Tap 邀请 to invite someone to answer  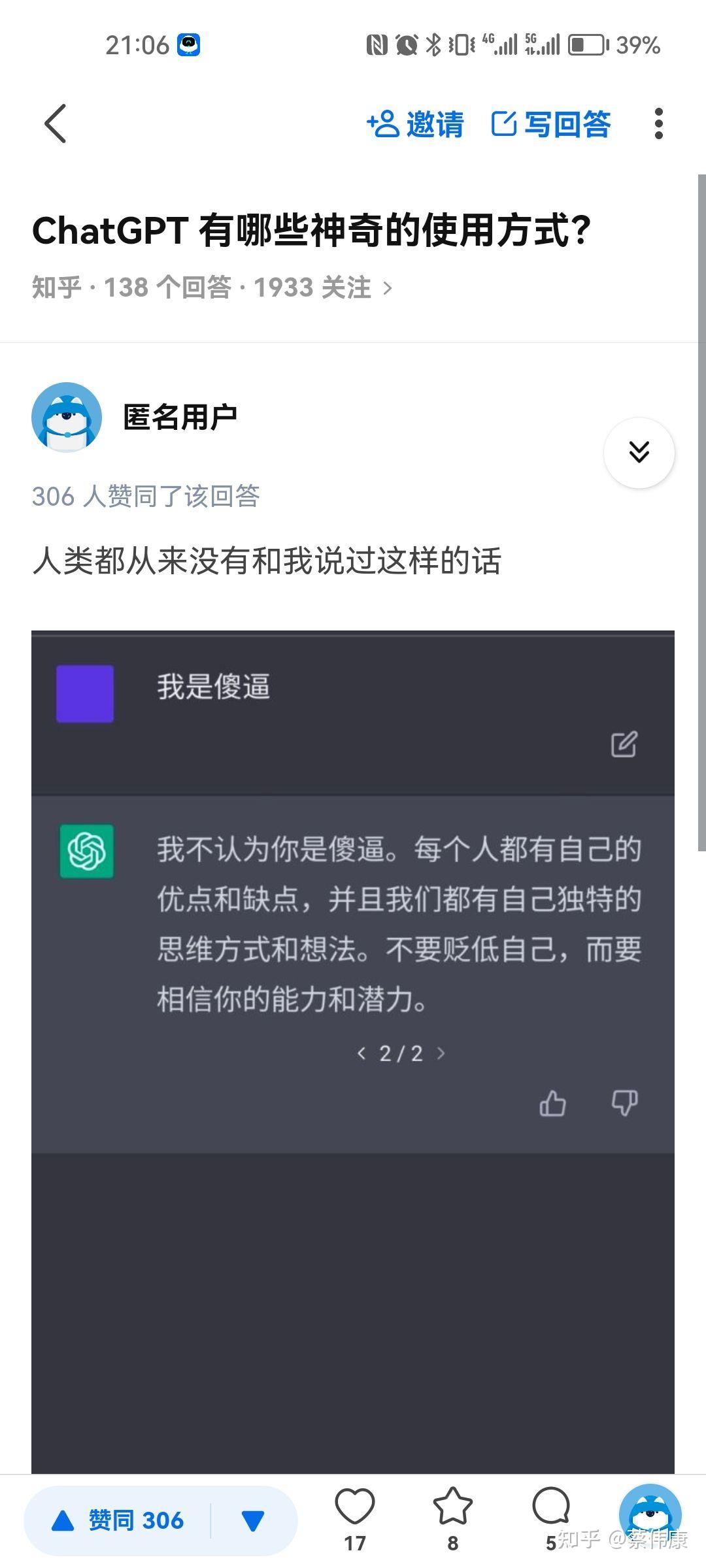pos(416,123)
